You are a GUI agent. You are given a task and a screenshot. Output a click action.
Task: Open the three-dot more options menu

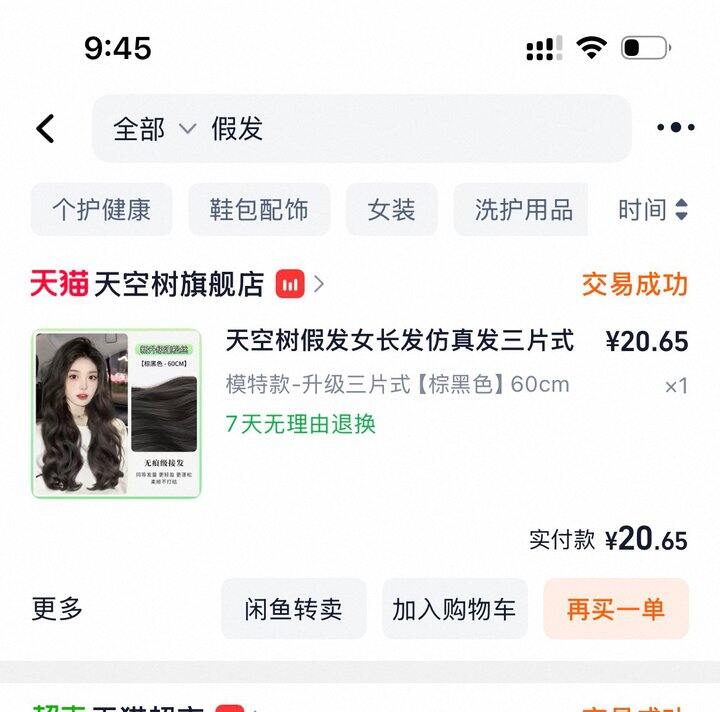(675, 128)
